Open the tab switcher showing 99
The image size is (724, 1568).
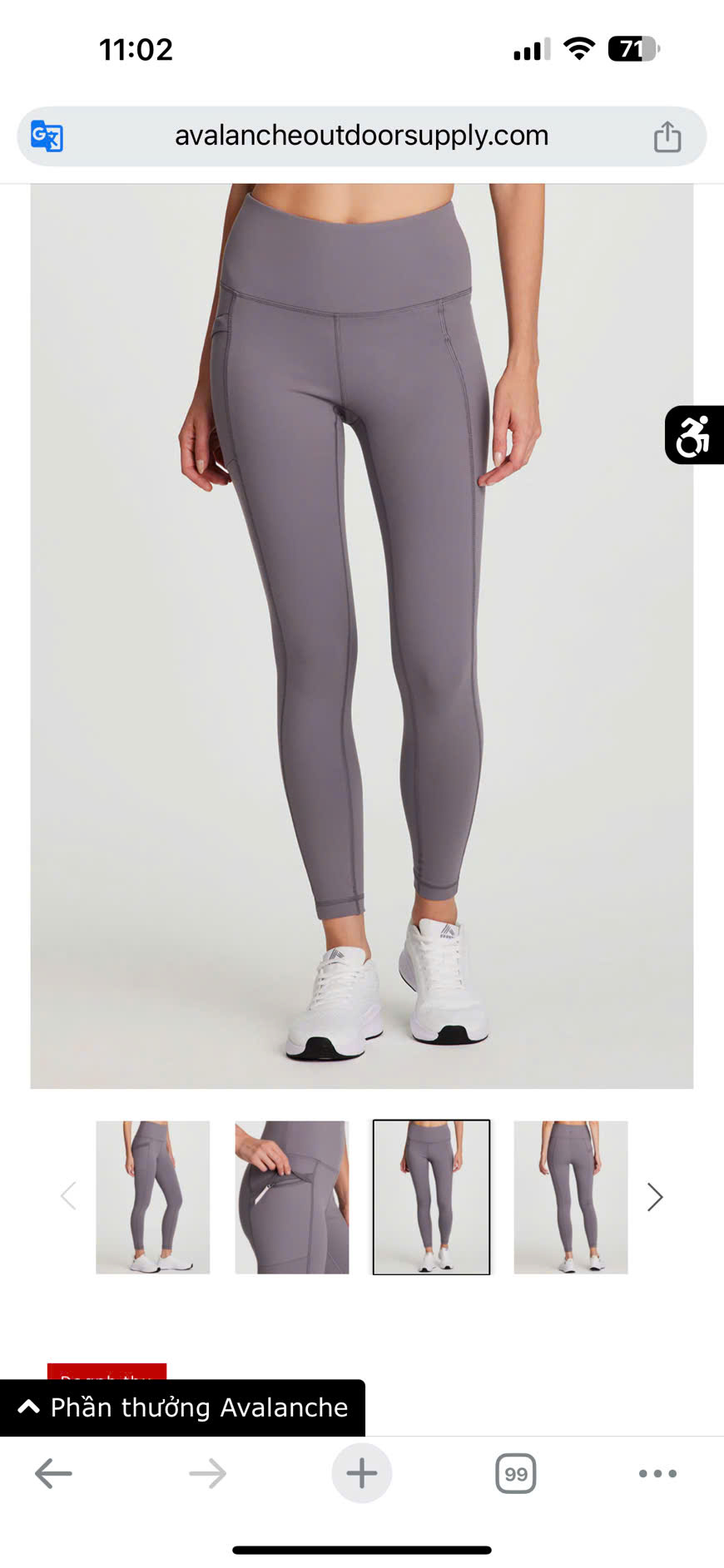pos(515,1473)
